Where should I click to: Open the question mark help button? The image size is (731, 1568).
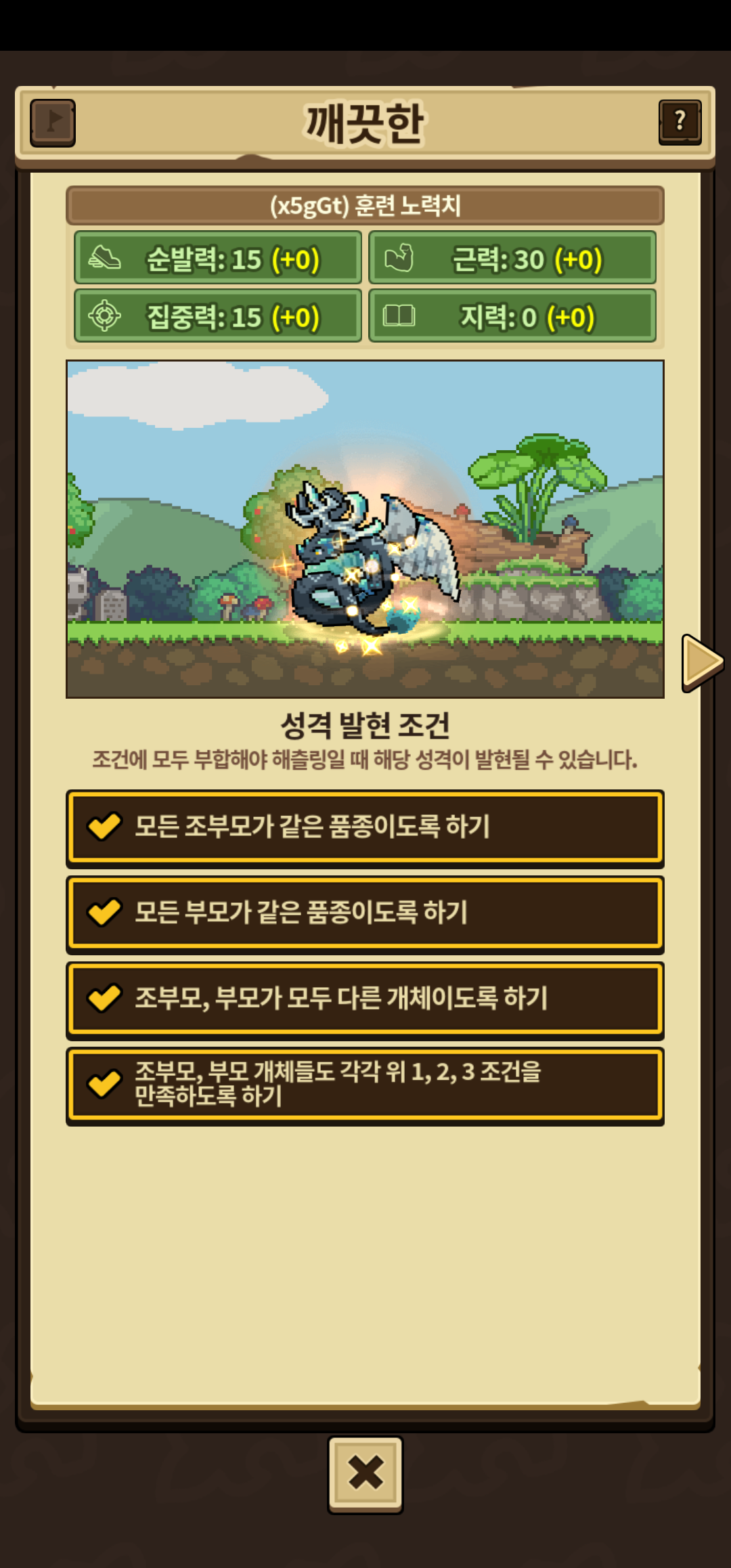pyautogui.click(x=680, y=122)
